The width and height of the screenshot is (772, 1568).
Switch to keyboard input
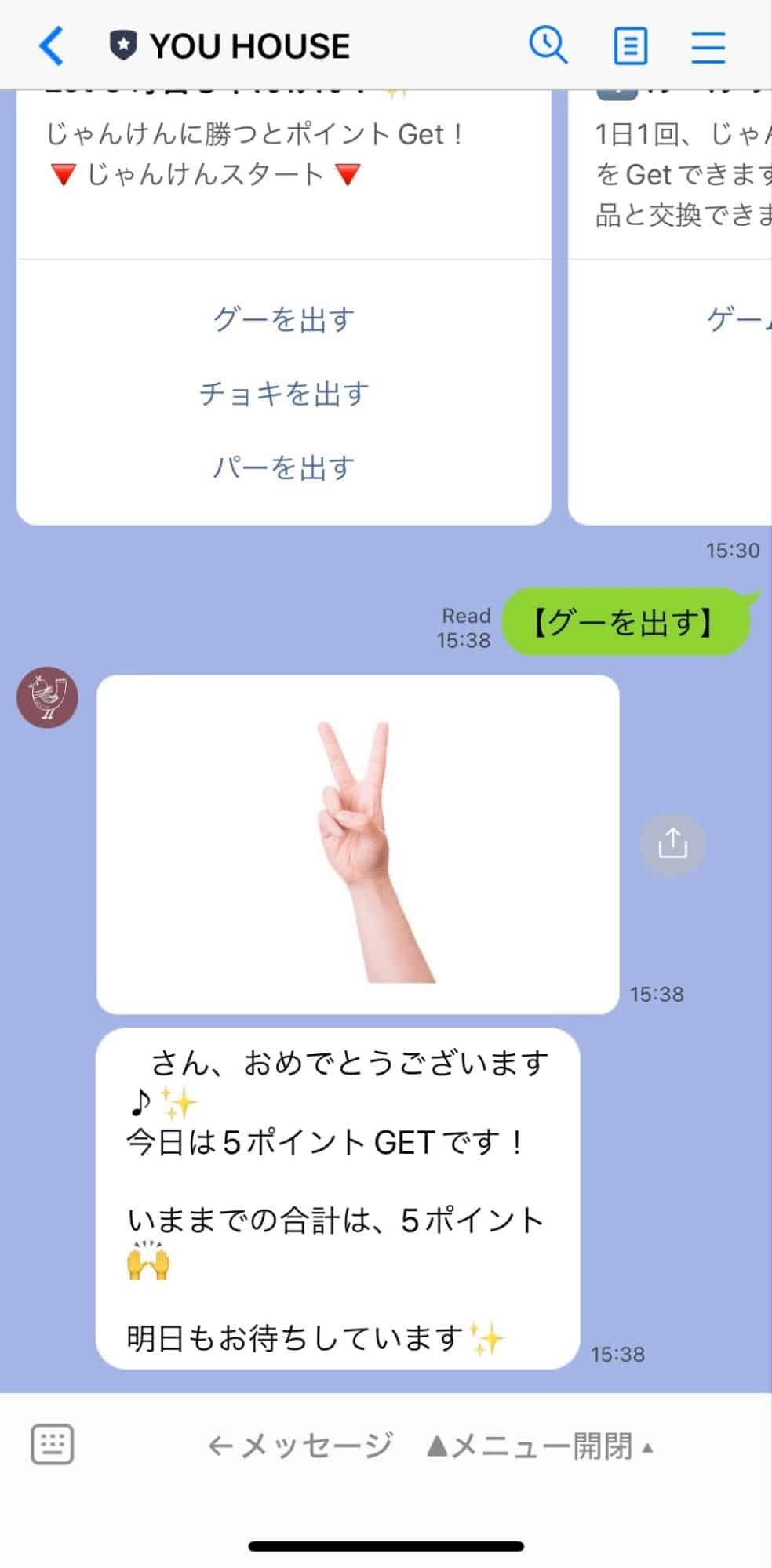coord(53,1444)
